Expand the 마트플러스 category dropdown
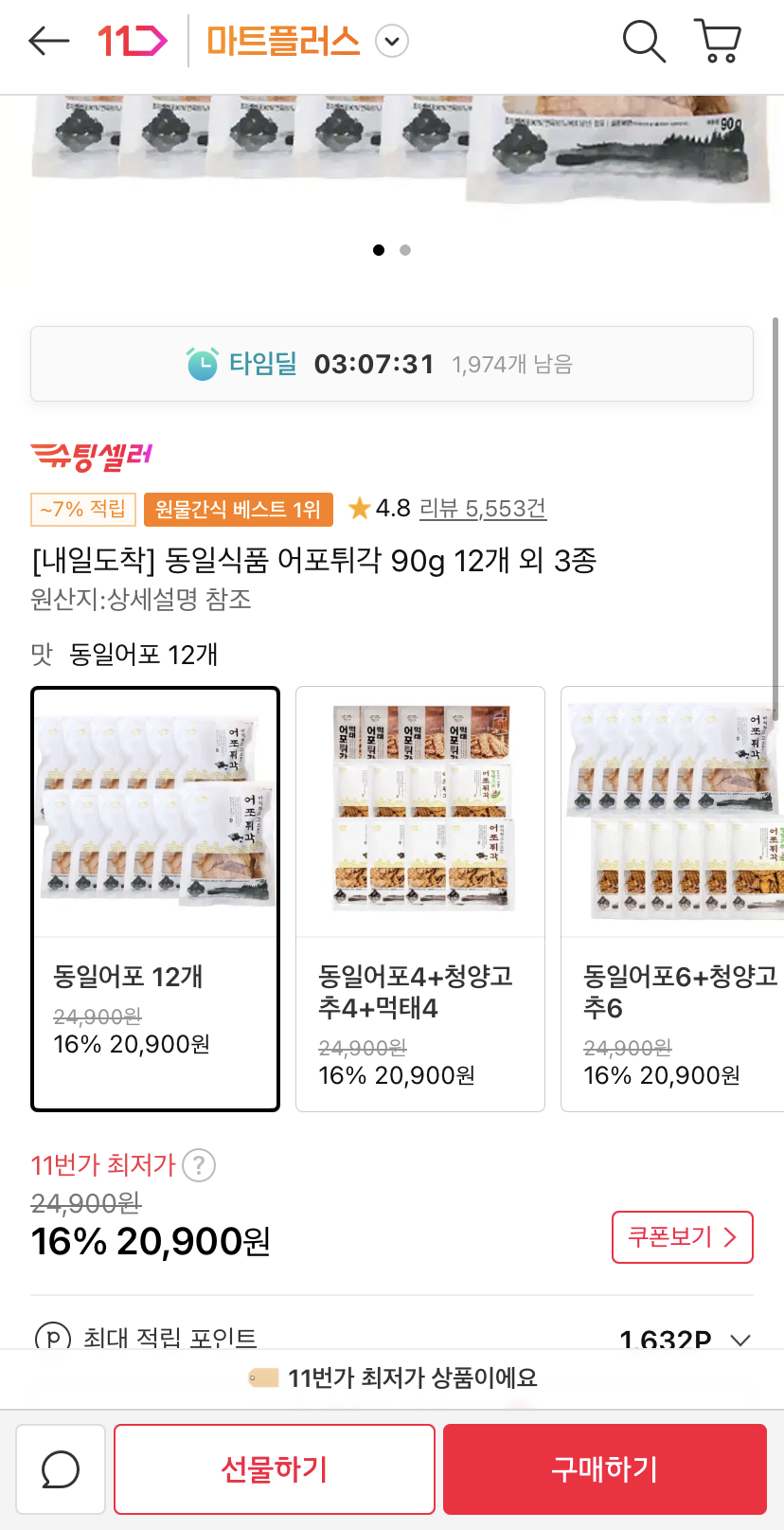Image resolution: width=784 pixels, height=1530 pixels. [x=392, y=42]
